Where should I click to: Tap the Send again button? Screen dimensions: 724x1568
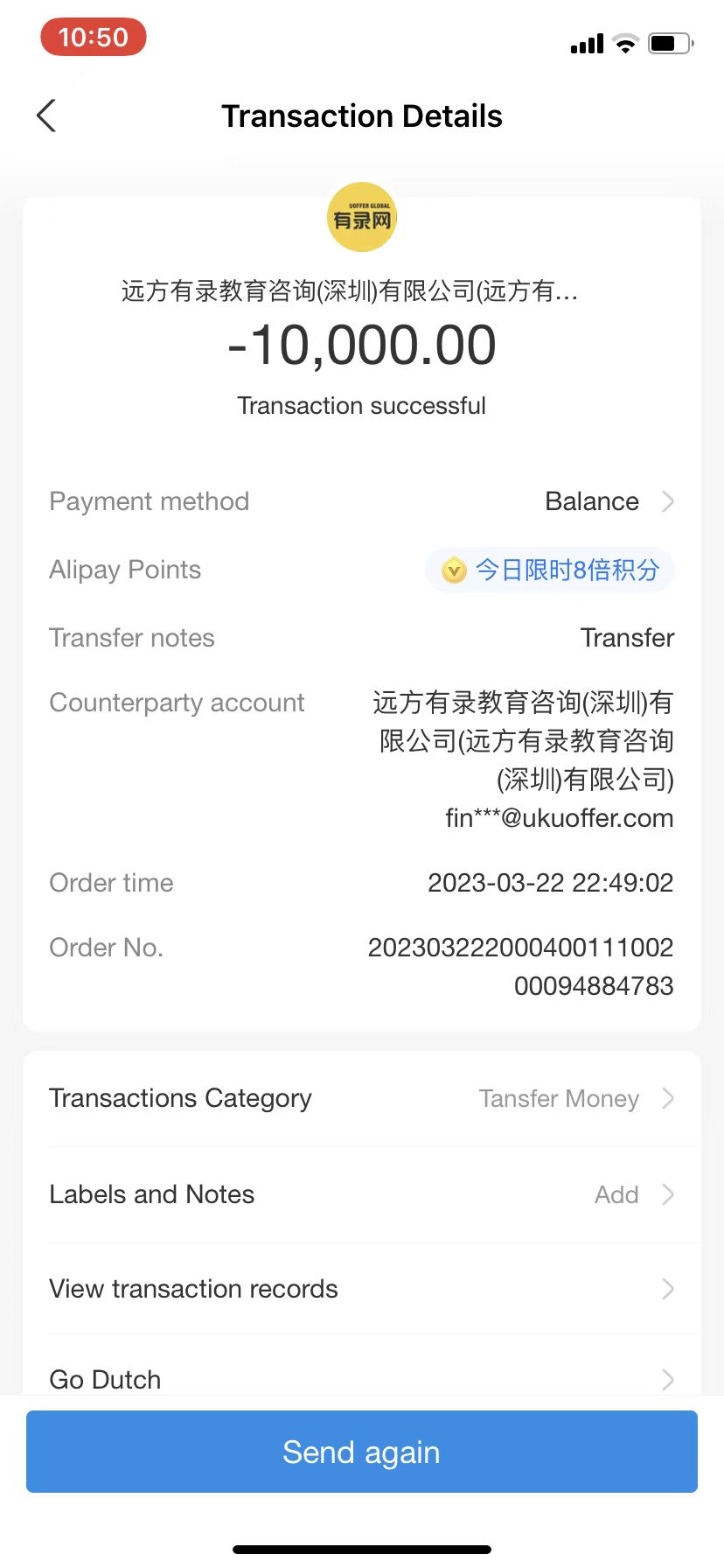362,1452
